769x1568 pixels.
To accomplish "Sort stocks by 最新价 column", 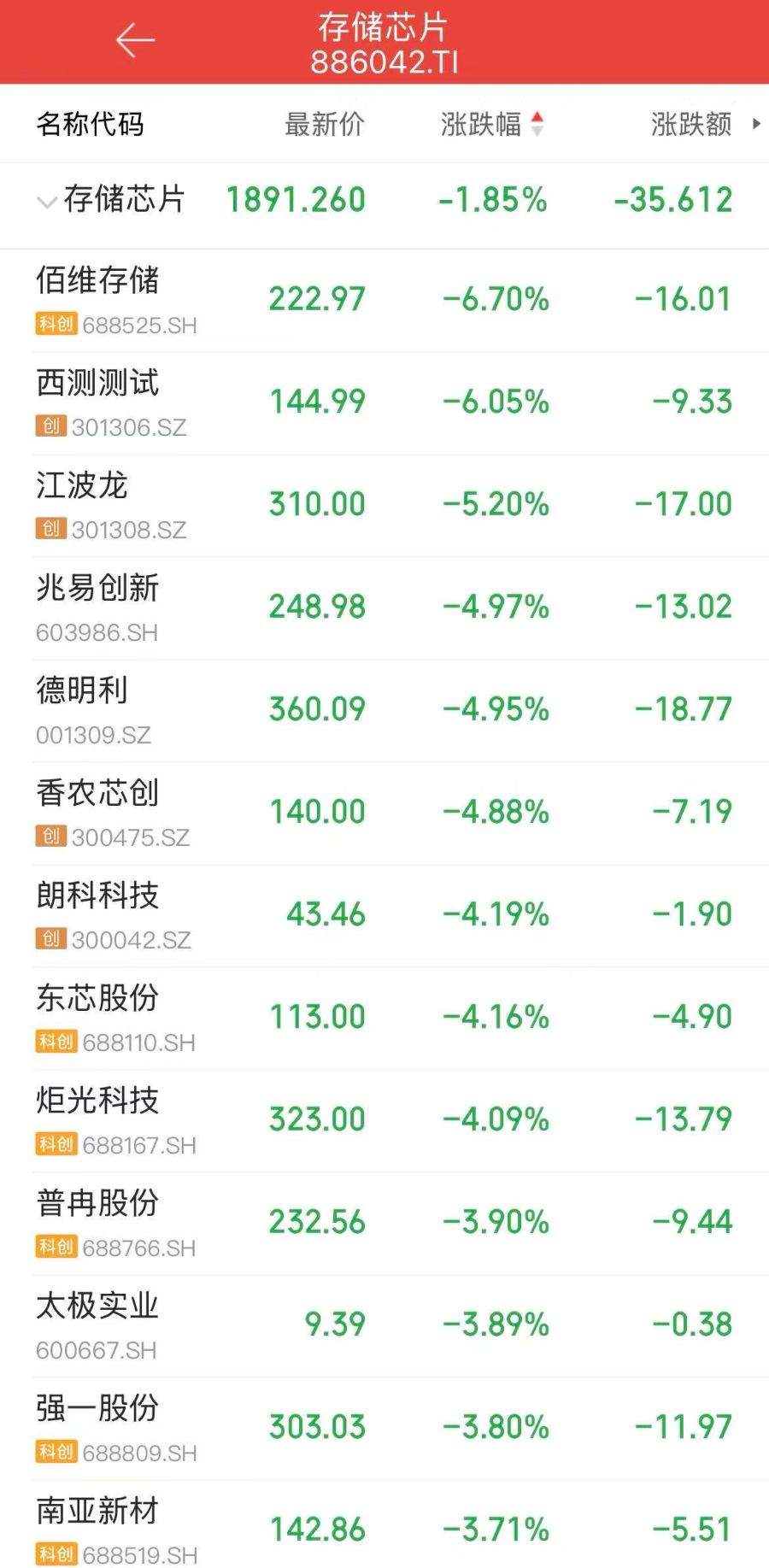I will [x=324, y=125].
